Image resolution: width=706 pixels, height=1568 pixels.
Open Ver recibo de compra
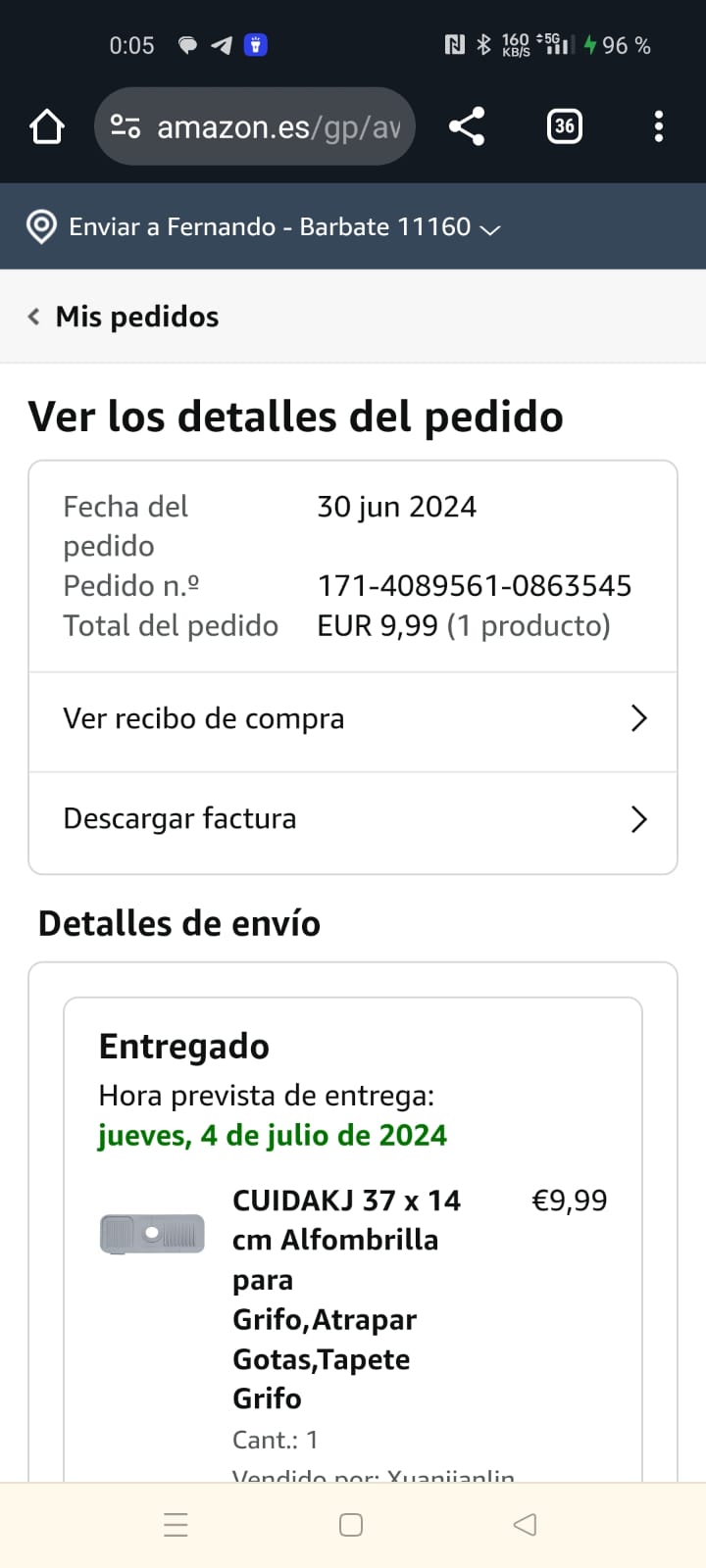coord(353,719)
